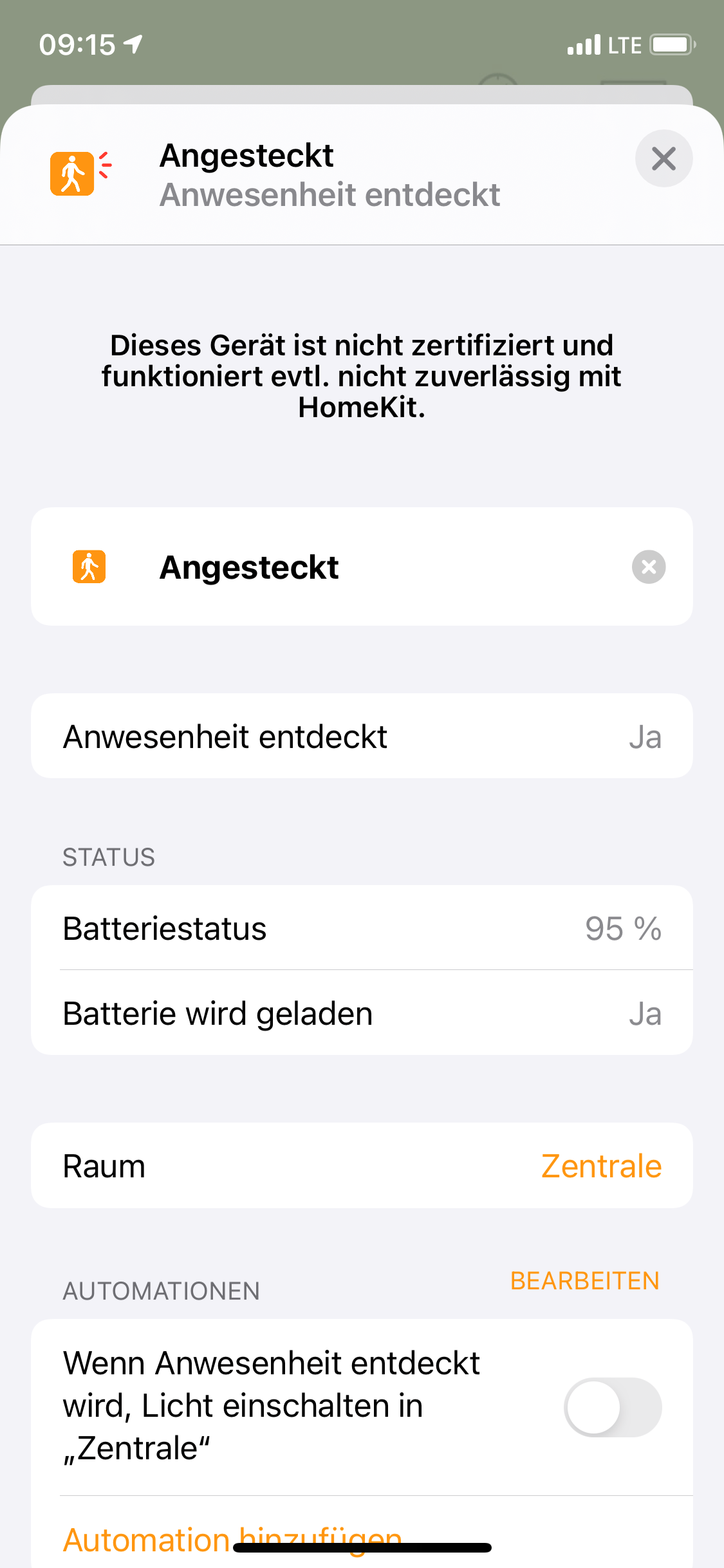Dismiss the accessory sheet via the X icon
Viewport: 724px width, 1568px height.
pyautogui.click(x=664, y=158)
